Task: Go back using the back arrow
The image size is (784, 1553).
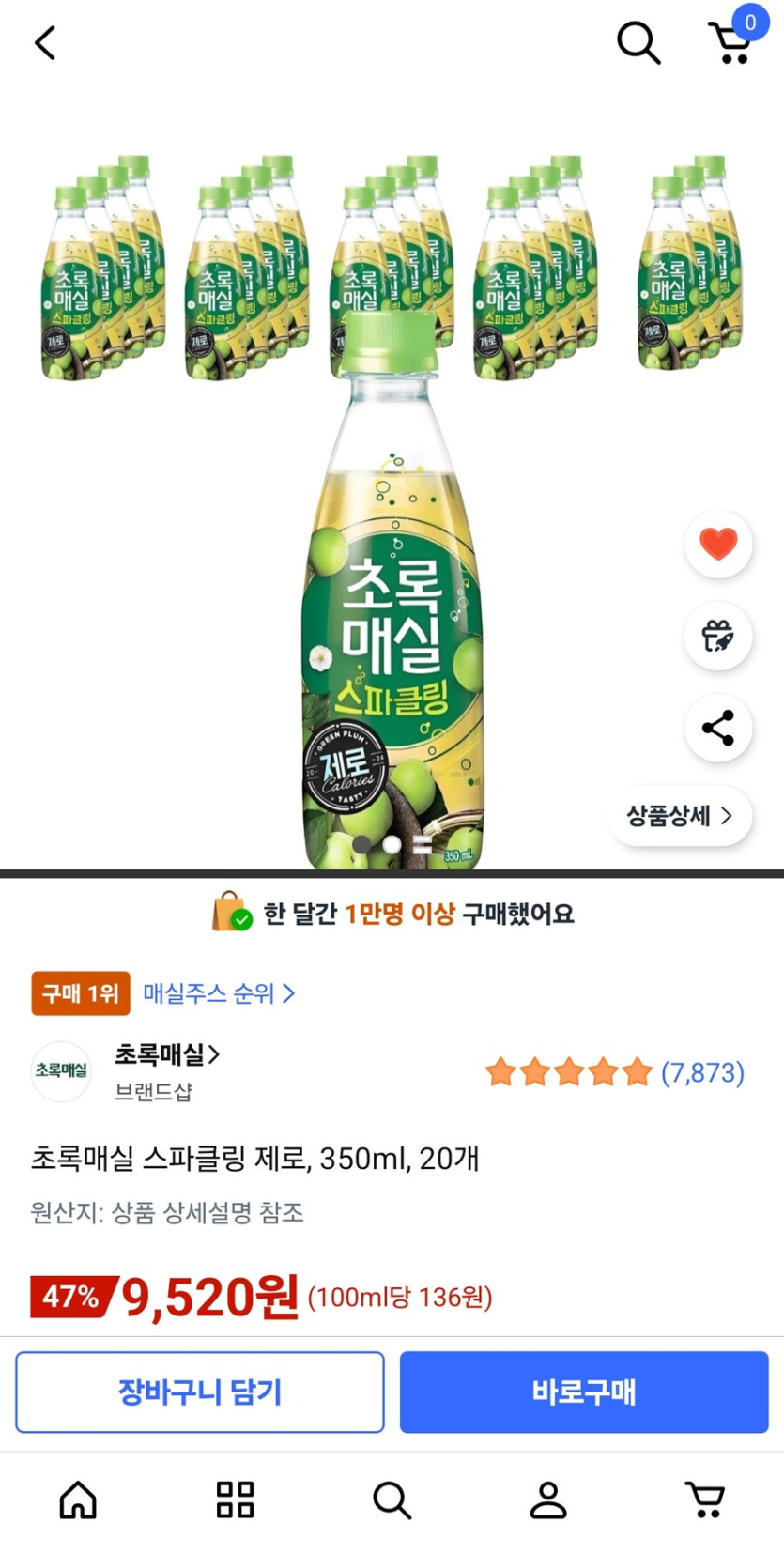Action: tap(45, 42)
